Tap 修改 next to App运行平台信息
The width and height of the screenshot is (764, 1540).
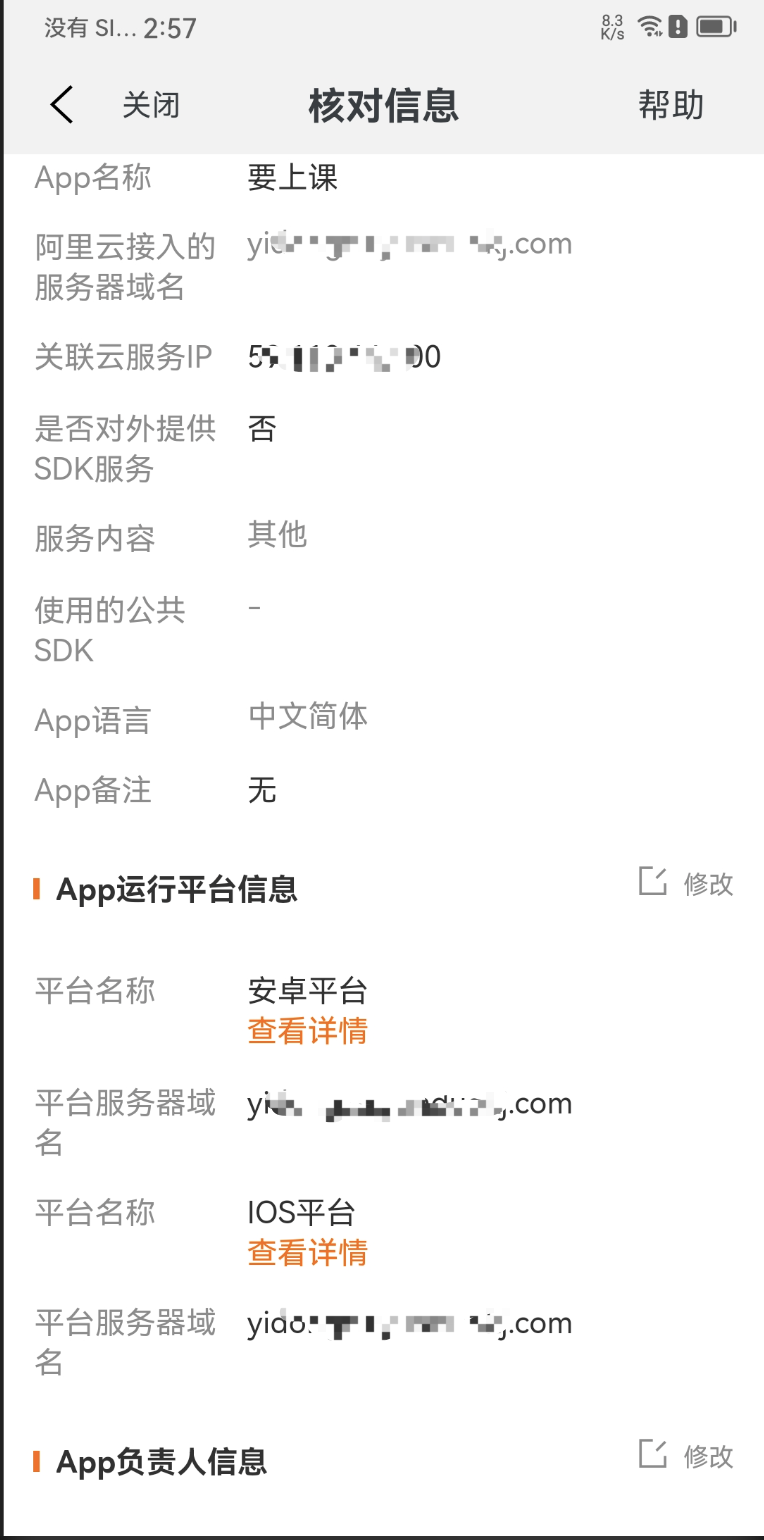[687, 883]
